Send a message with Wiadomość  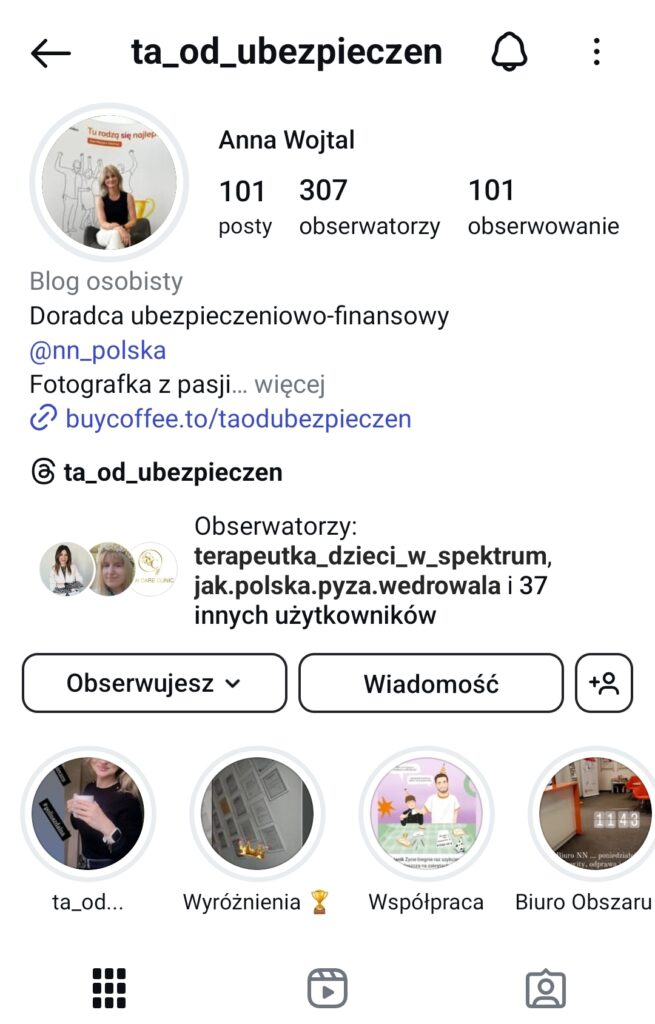pyautogui.click(x=431, y=684)
